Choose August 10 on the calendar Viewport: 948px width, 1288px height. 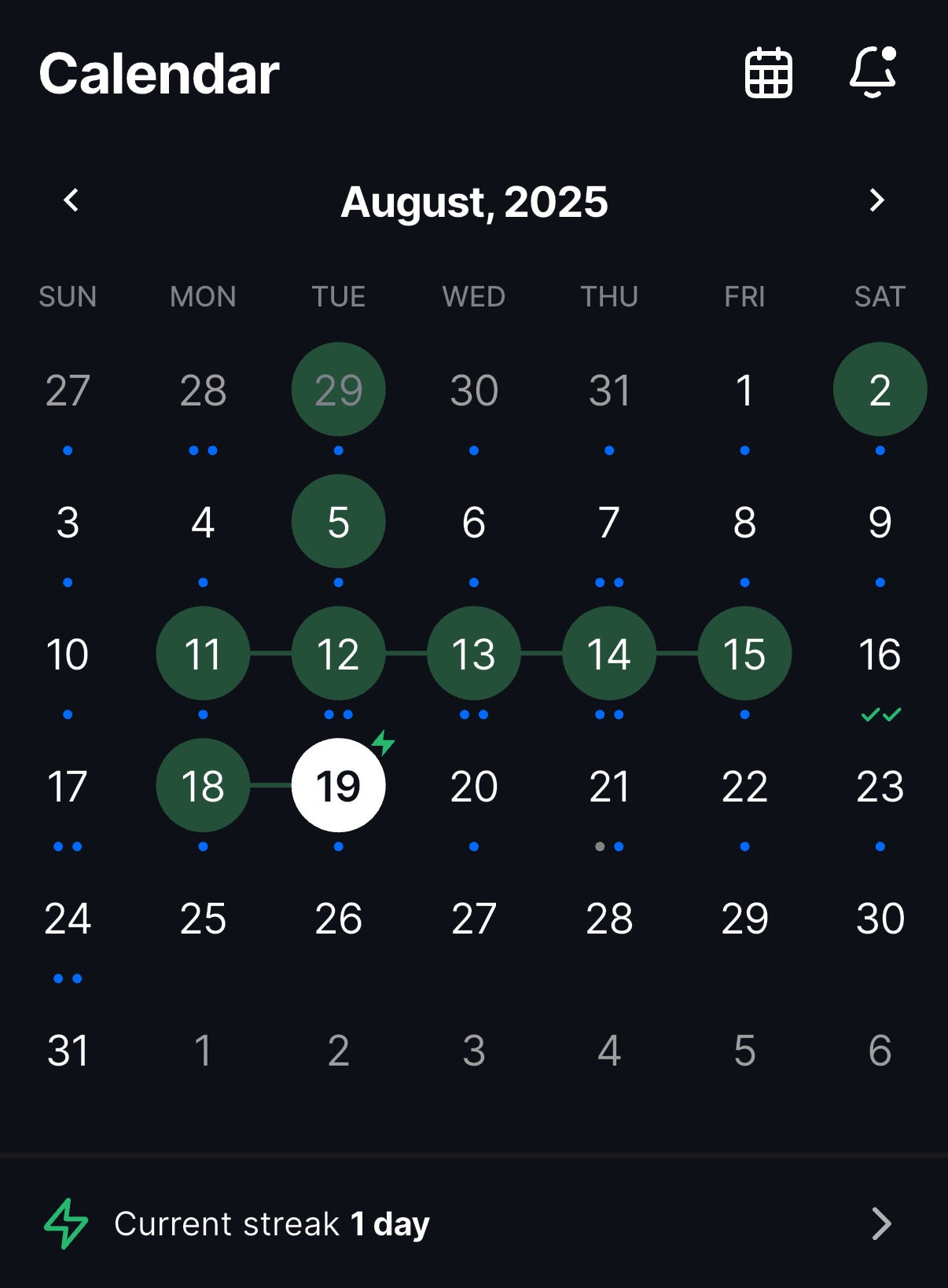68,655
